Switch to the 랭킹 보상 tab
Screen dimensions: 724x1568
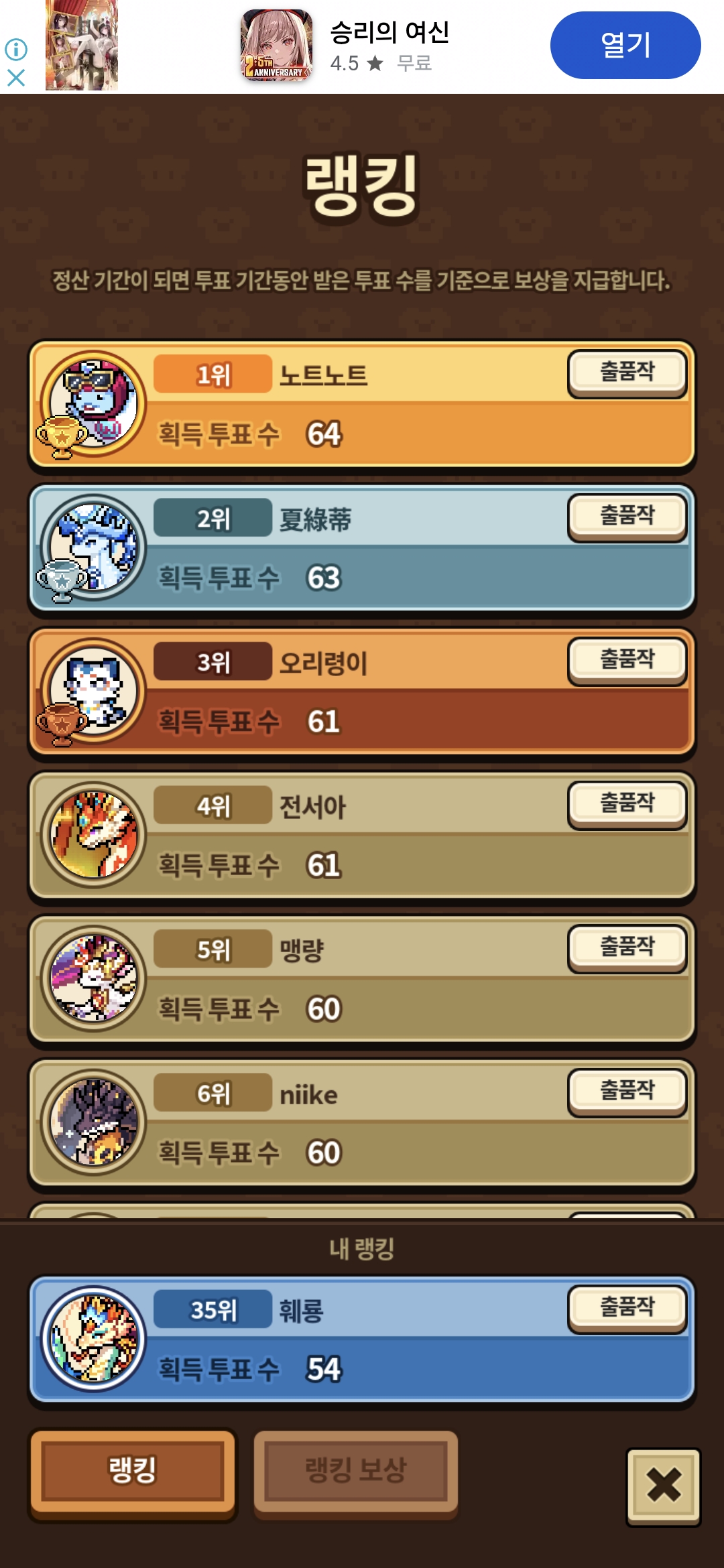point(355,1471)
